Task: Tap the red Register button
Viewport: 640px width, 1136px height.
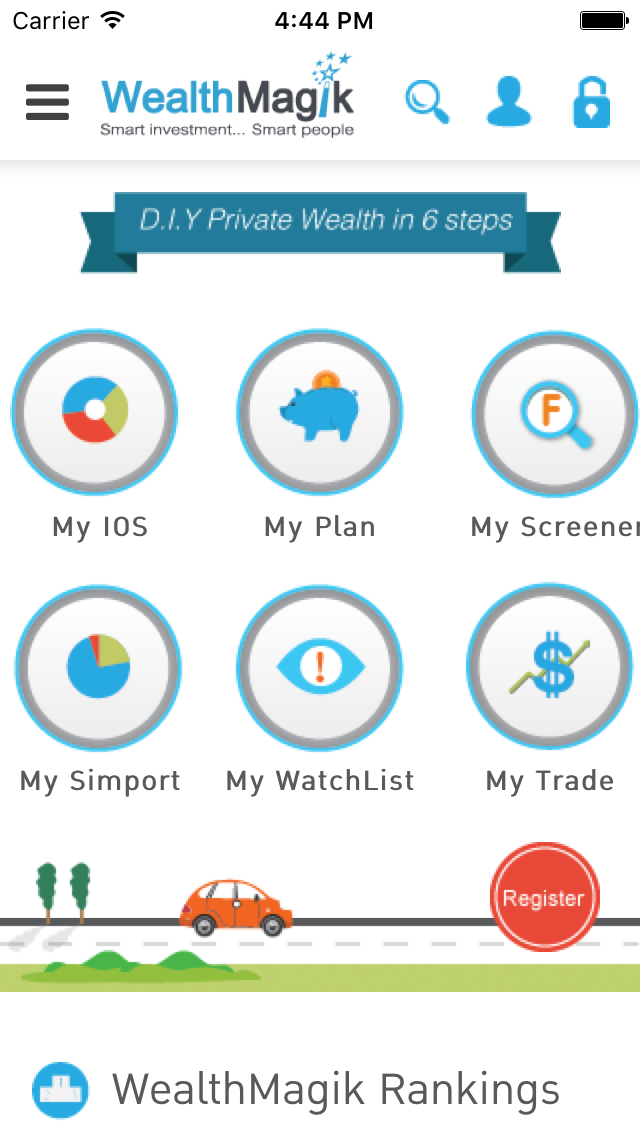Action: tap(543, 897)
